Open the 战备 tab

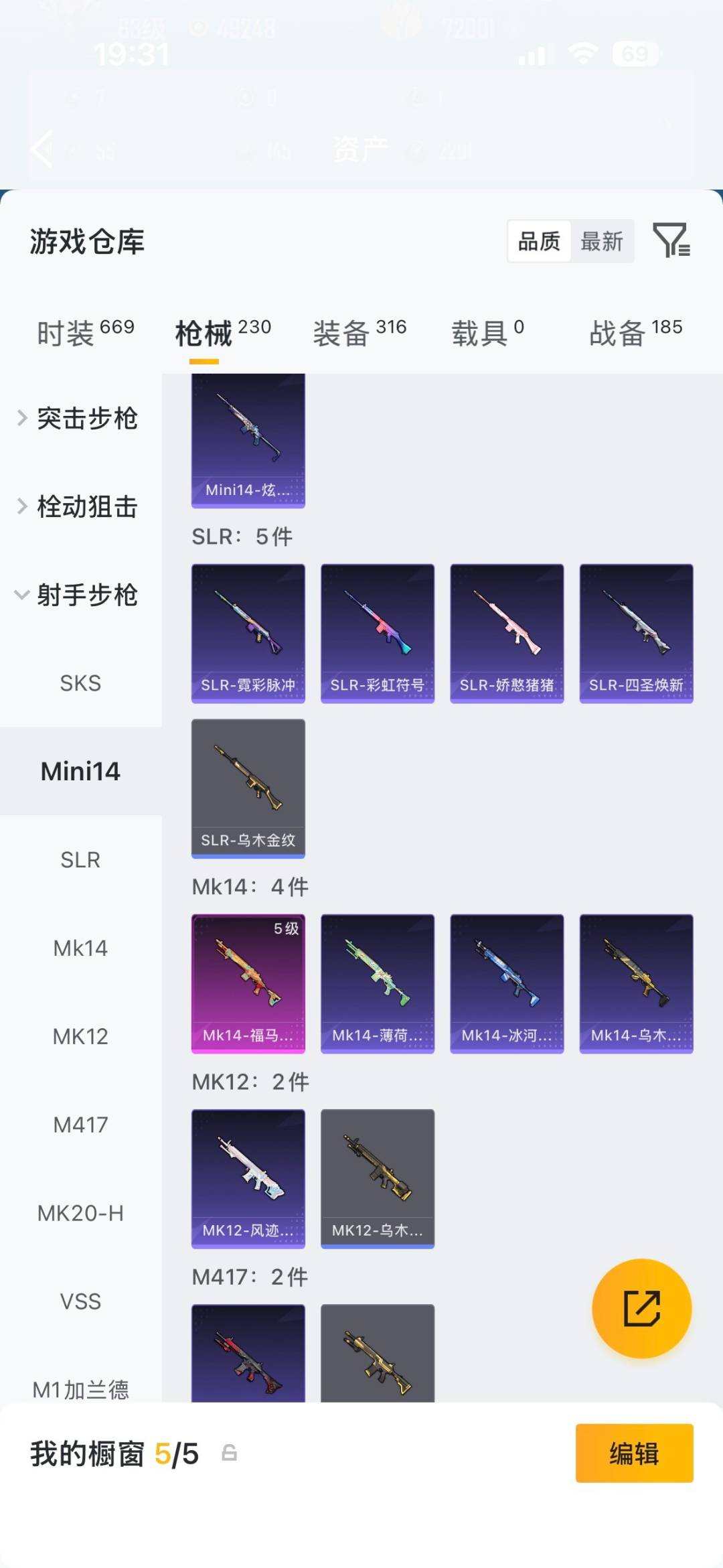pyautogui.click(x=635, y=332)
